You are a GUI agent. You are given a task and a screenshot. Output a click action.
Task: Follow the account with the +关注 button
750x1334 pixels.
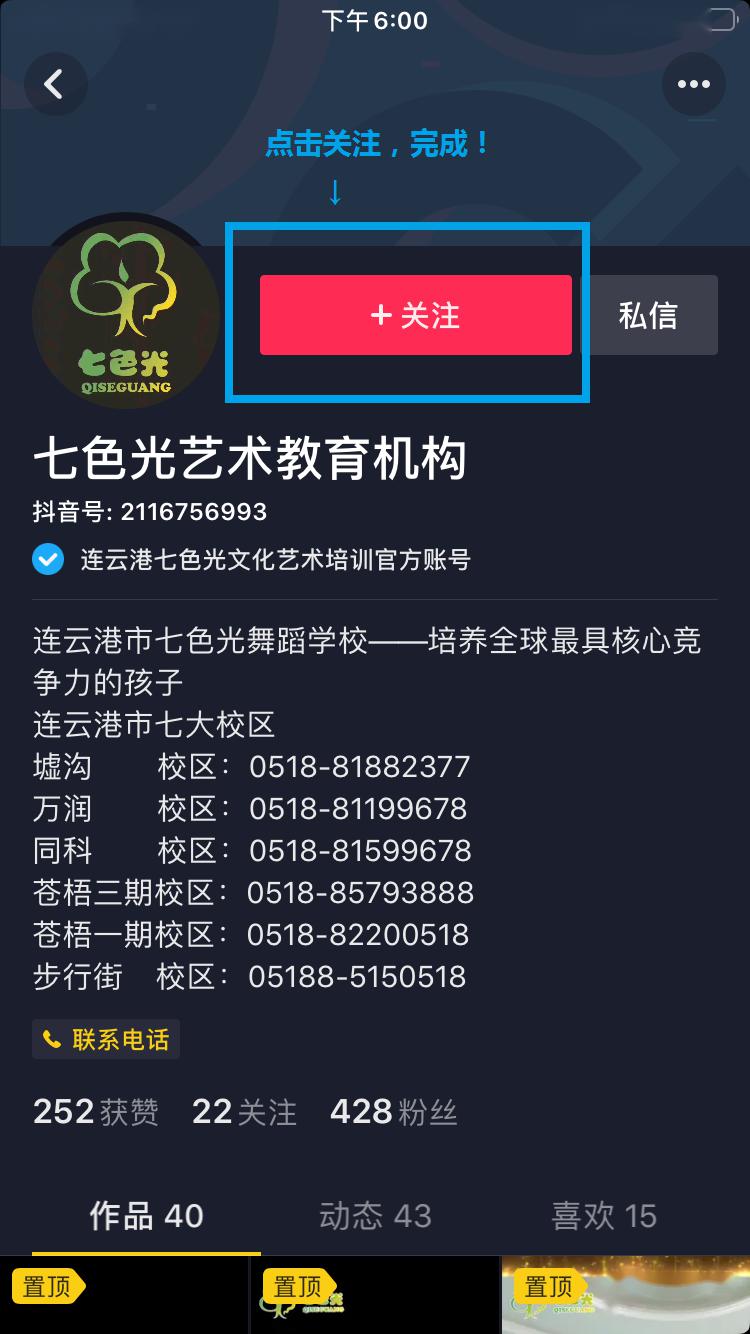click(x=416, y=315)
